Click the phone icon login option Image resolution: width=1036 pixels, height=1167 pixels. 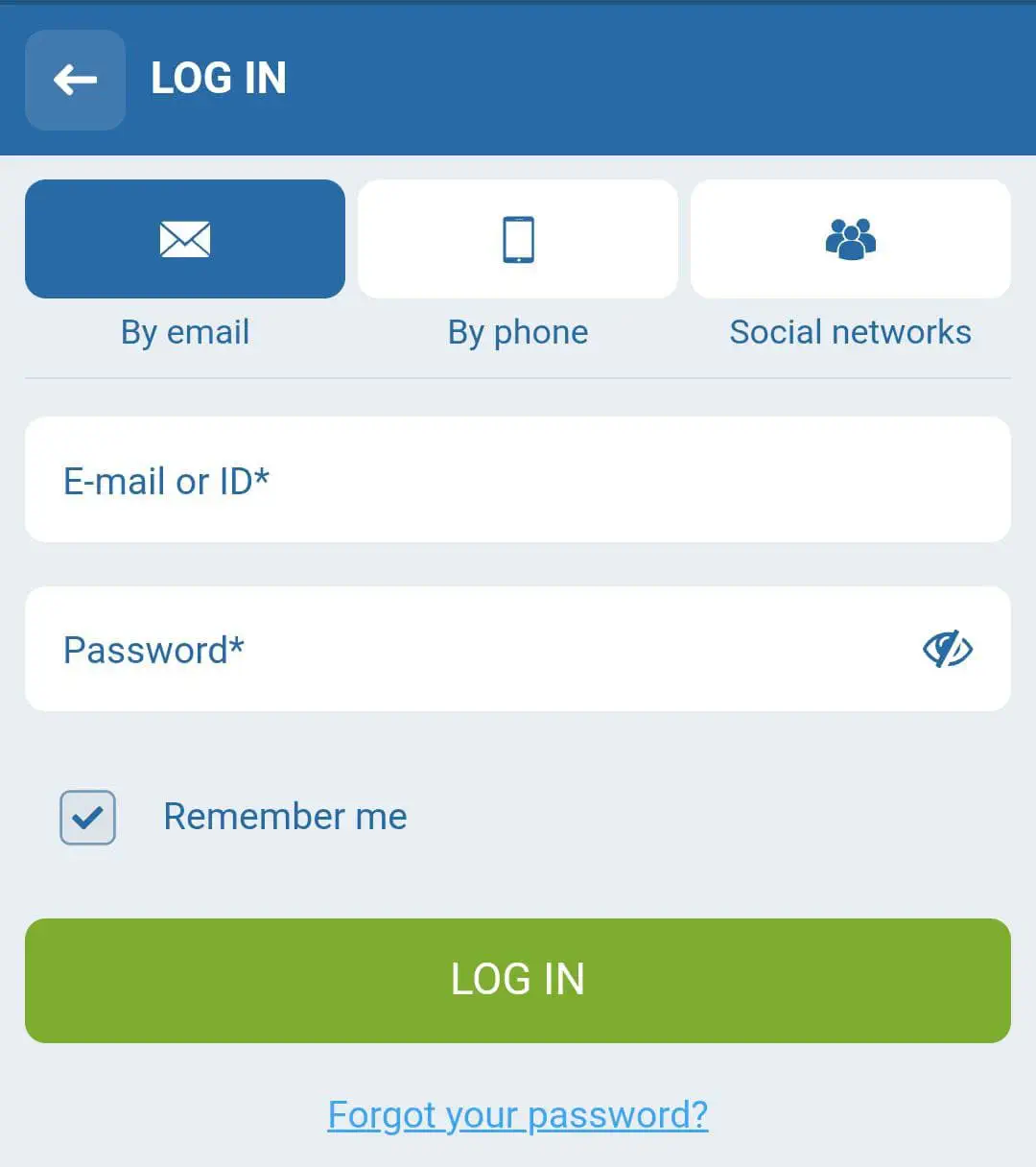point(517,238)
